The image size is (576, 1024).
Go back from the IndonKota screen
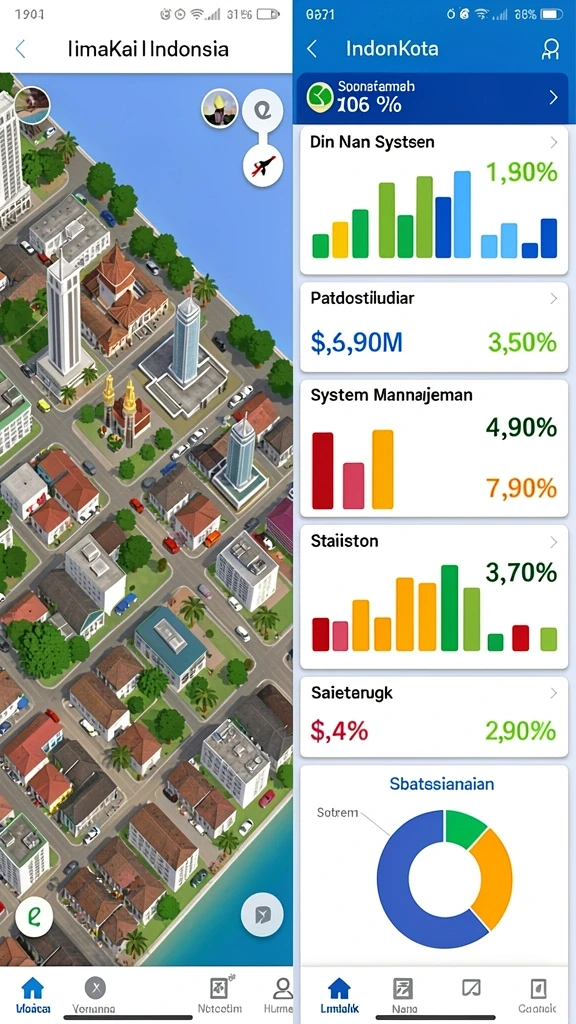[x=312, y=48]
